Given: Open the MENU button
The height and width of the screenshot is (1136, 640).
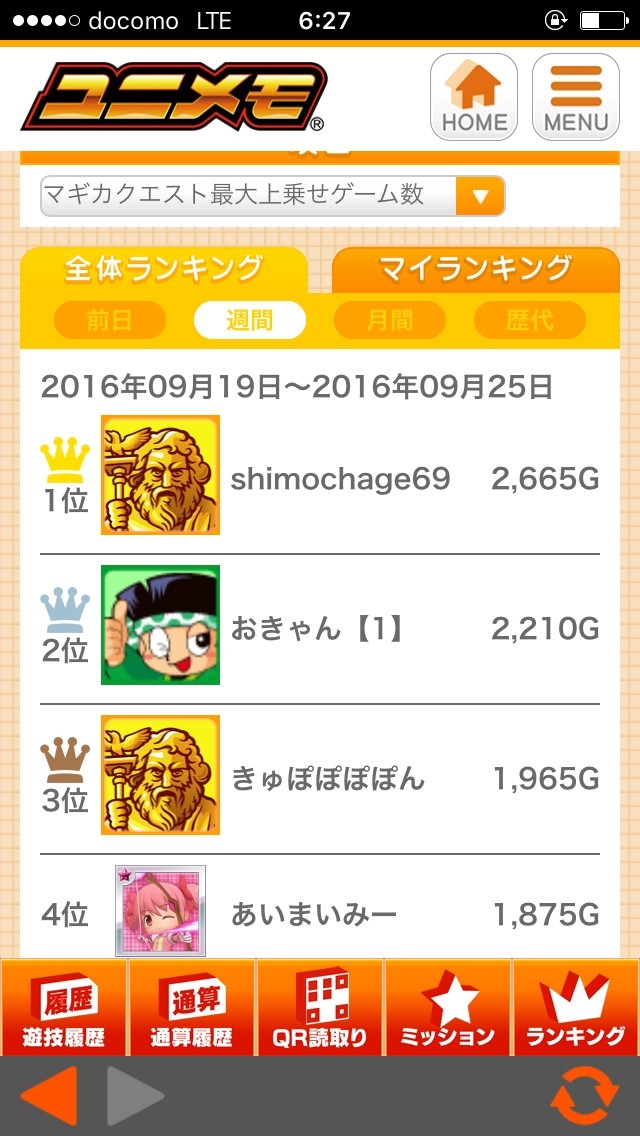Looking at the screenshot, I should [576, 96].
